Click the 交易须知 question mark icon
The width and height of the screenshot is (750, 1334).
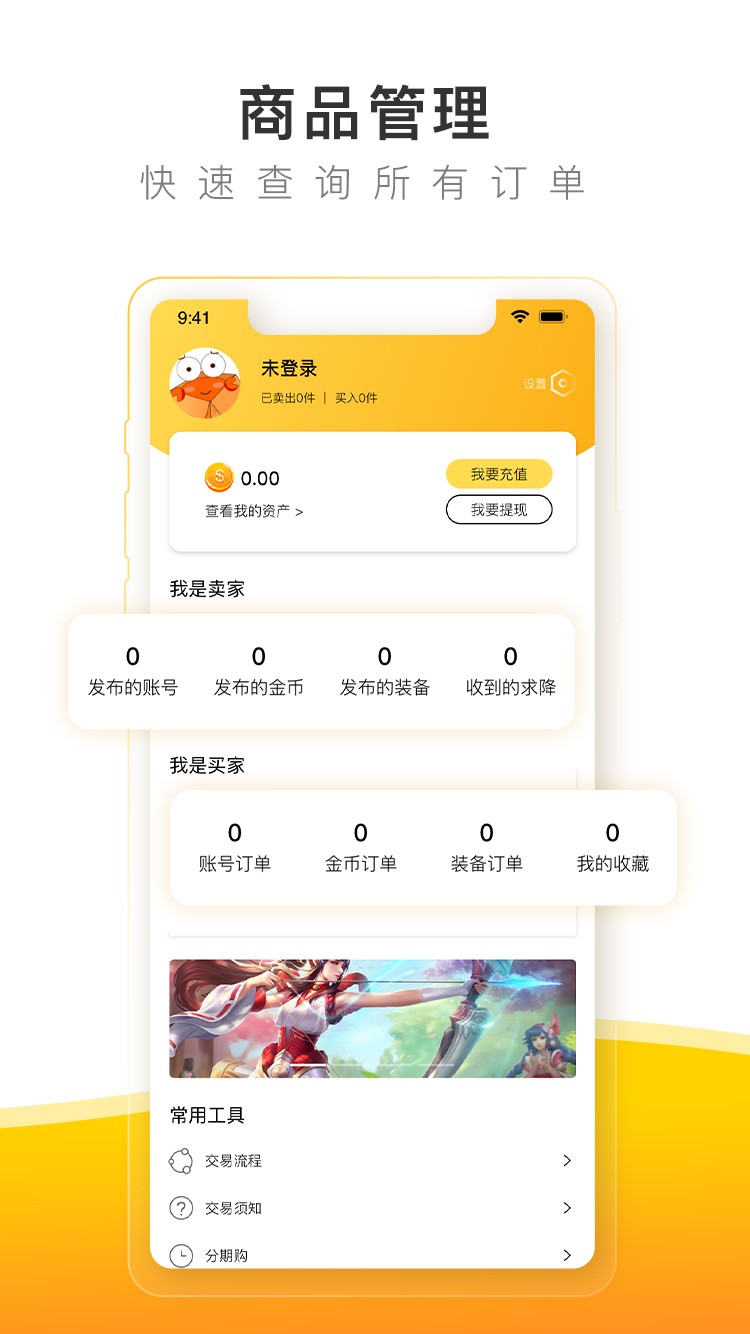pyautogui.click(x=179, y=1208)
